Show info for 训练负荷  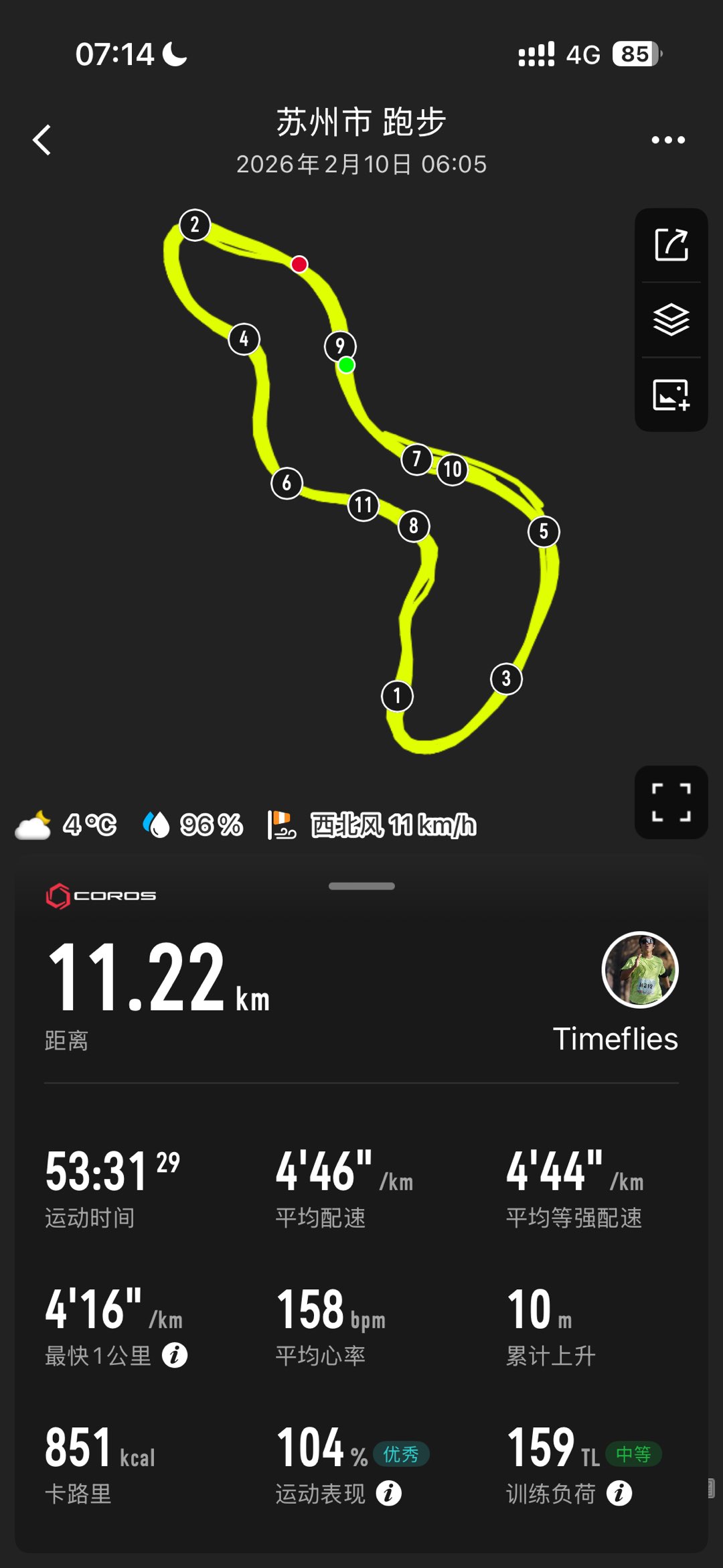point(619,1493)
